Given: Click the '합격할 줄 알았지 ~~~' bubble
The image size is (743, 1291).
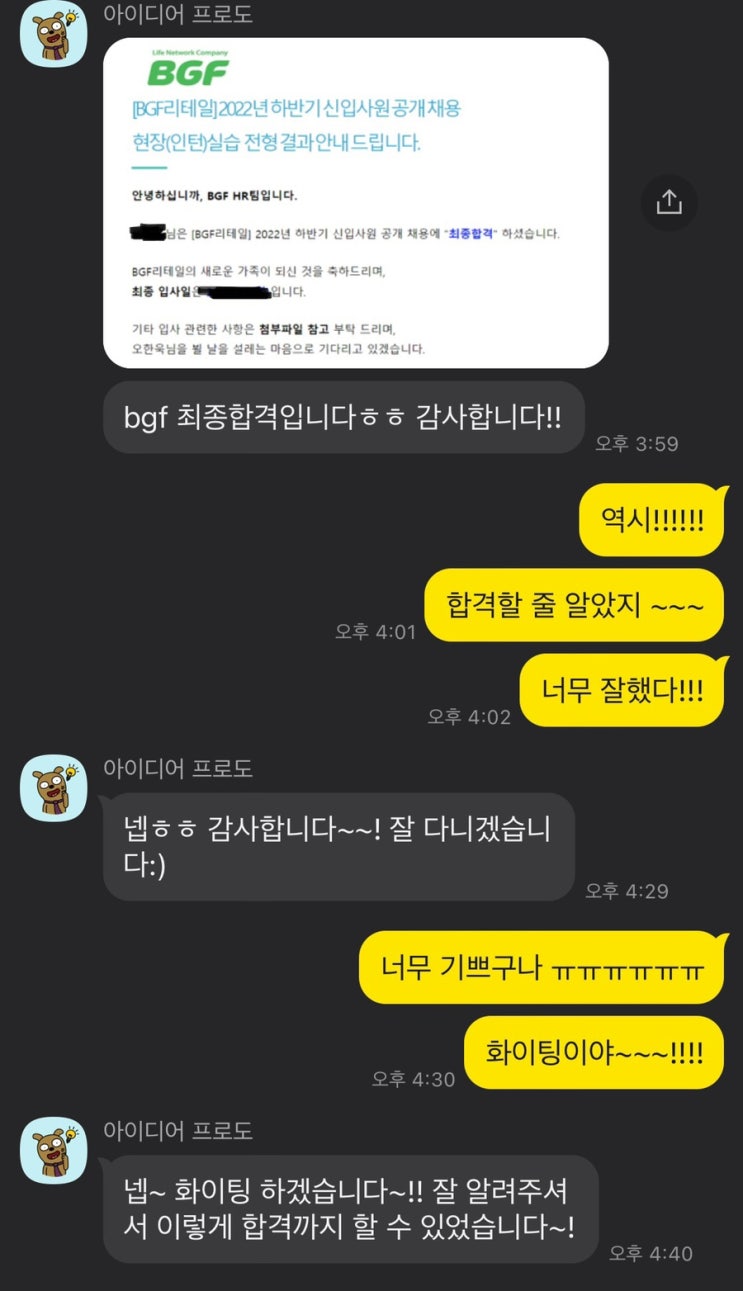Looking at the screenshot, I should pos(572,605).
